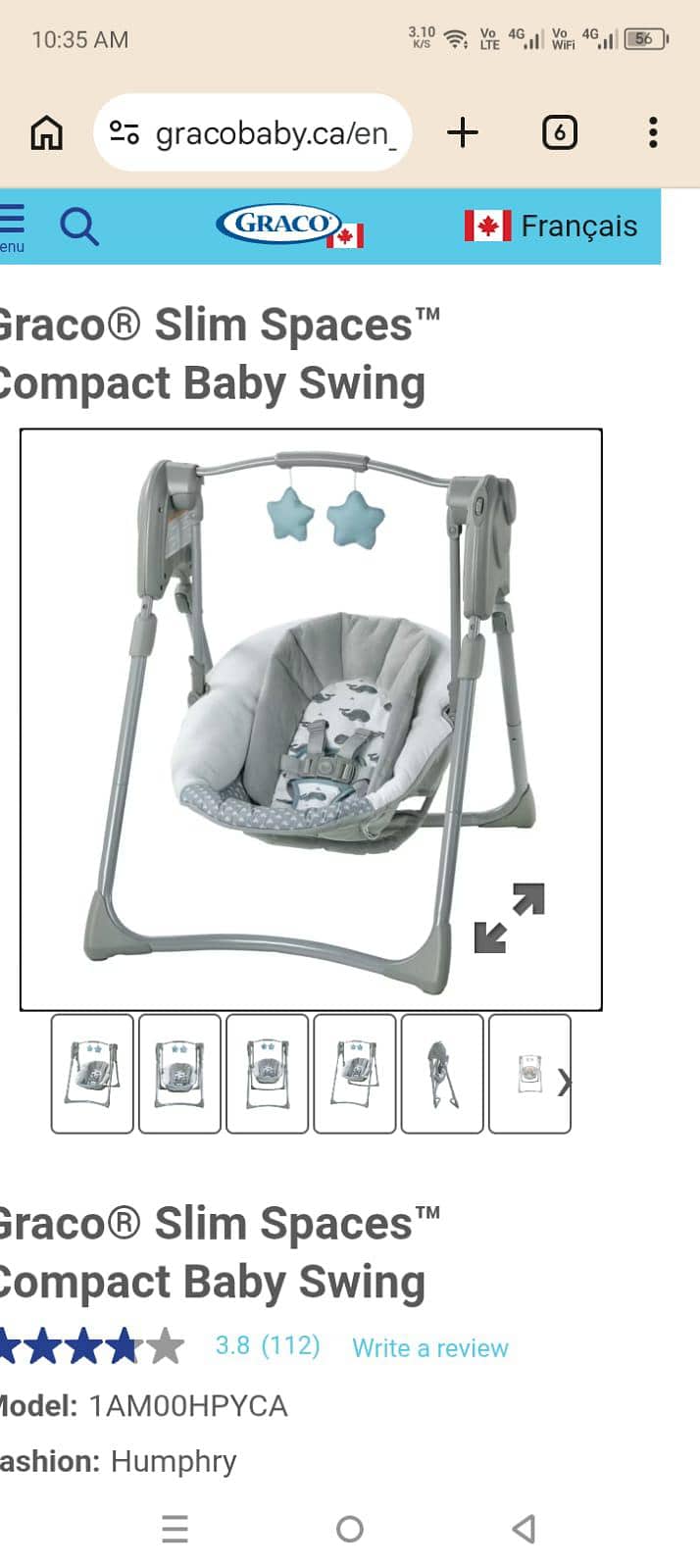
Task: Select the second swing thumbnail
Action: pyautogui.click(x=179, y=1074)
